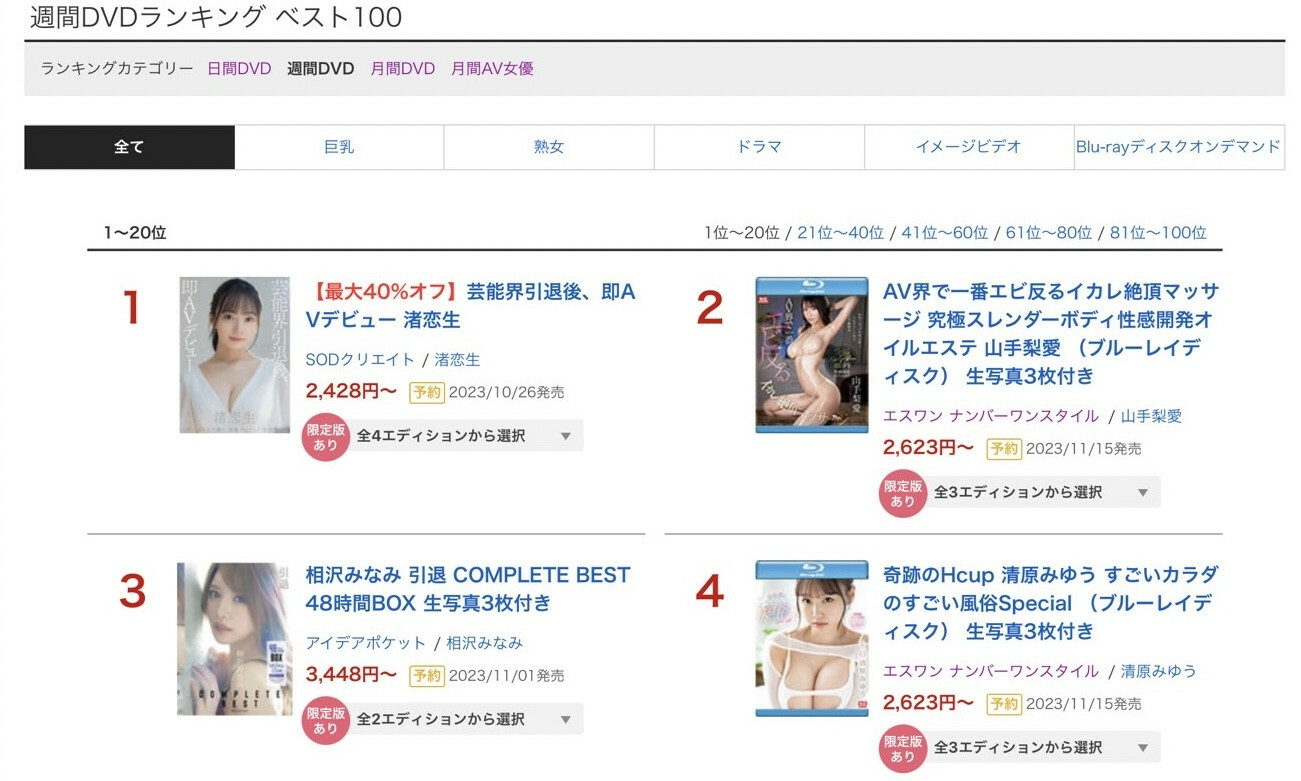Open the 清原みゆう performer link
Screen dimensions: 1301x781
pos(1158,671)
